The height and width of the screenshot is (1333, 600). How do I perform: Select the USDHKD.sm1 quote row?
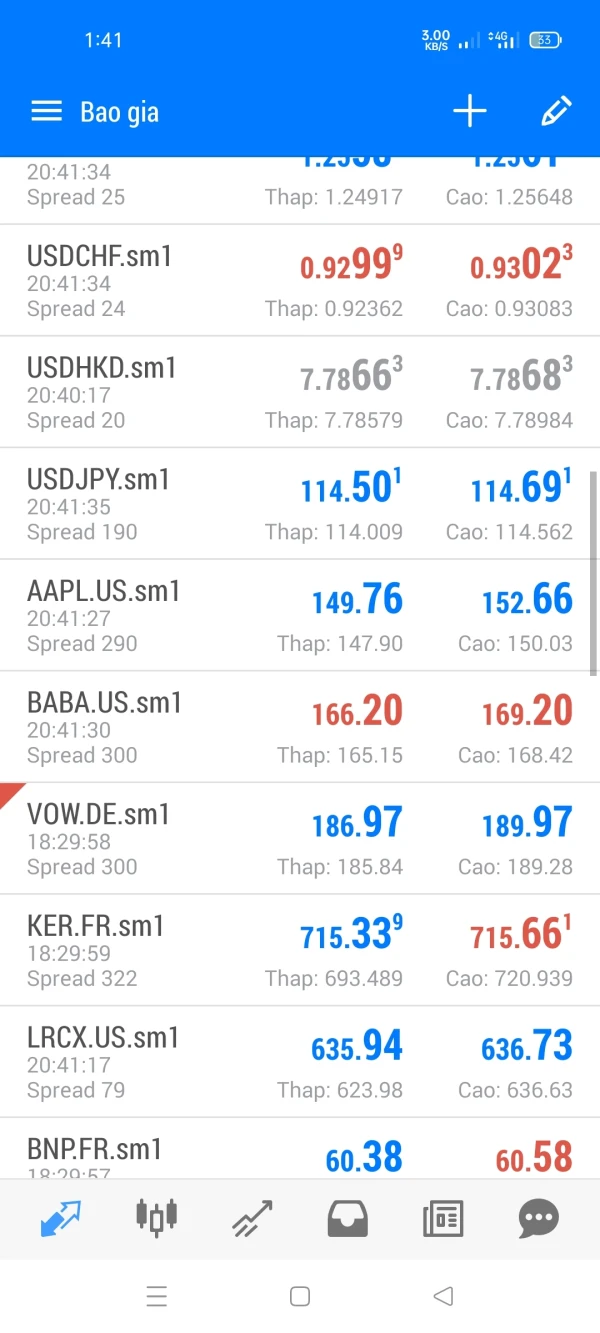coord(300,393)
